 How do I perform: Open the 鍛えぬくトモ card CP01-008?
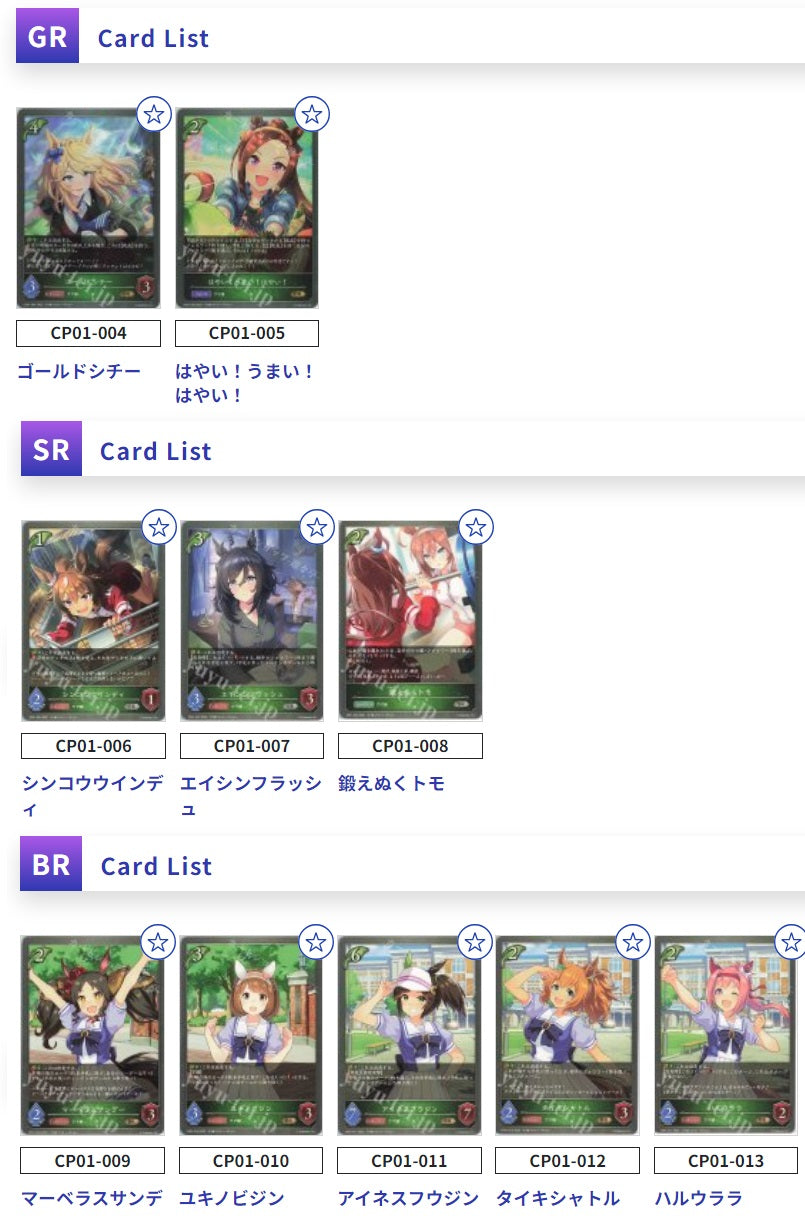point(410,620)
